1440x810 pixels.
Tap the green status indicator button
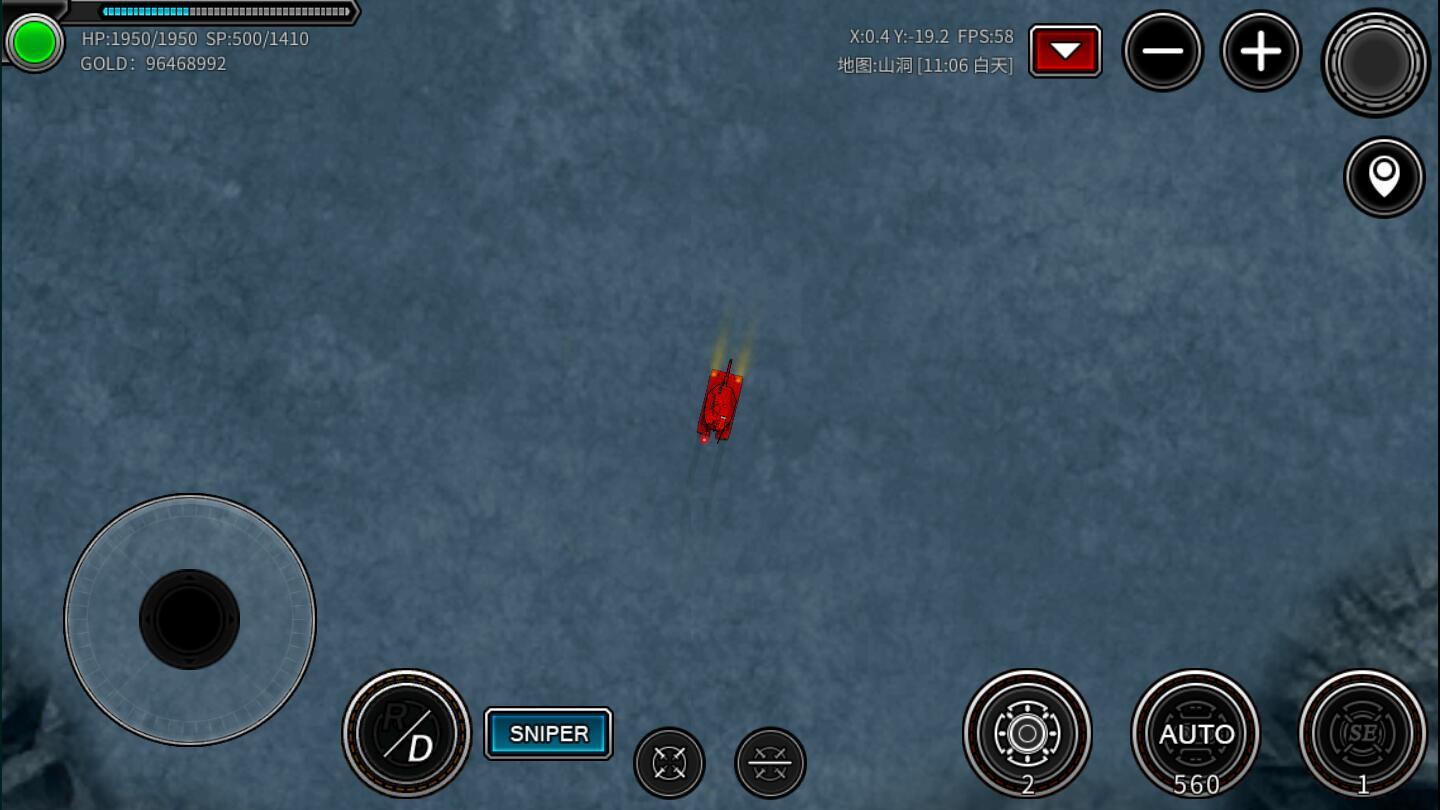point(34,44)
